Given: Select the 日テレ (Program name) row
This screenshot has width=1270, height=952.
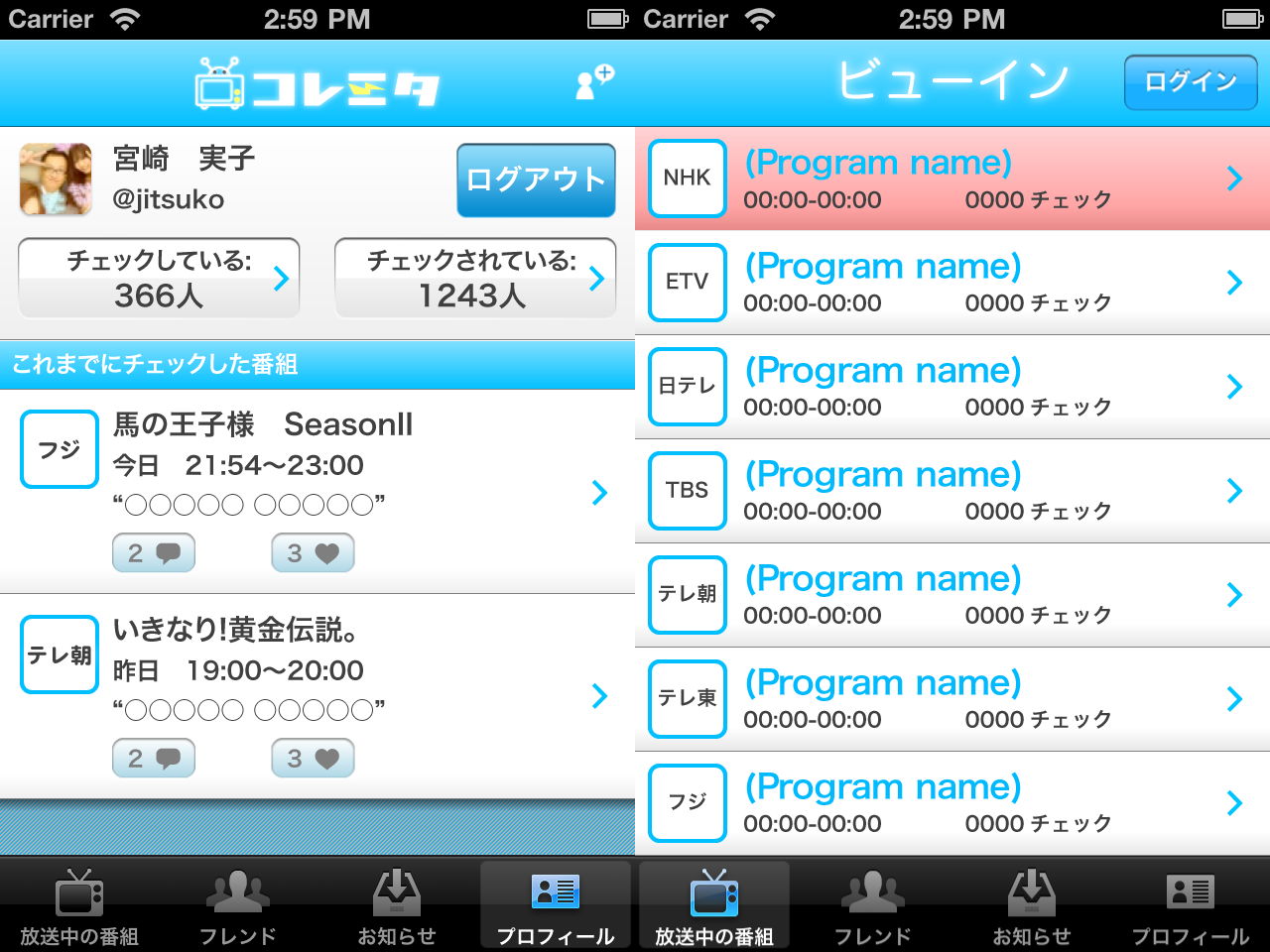Looking at the screenshot, I should coord(952,387).
